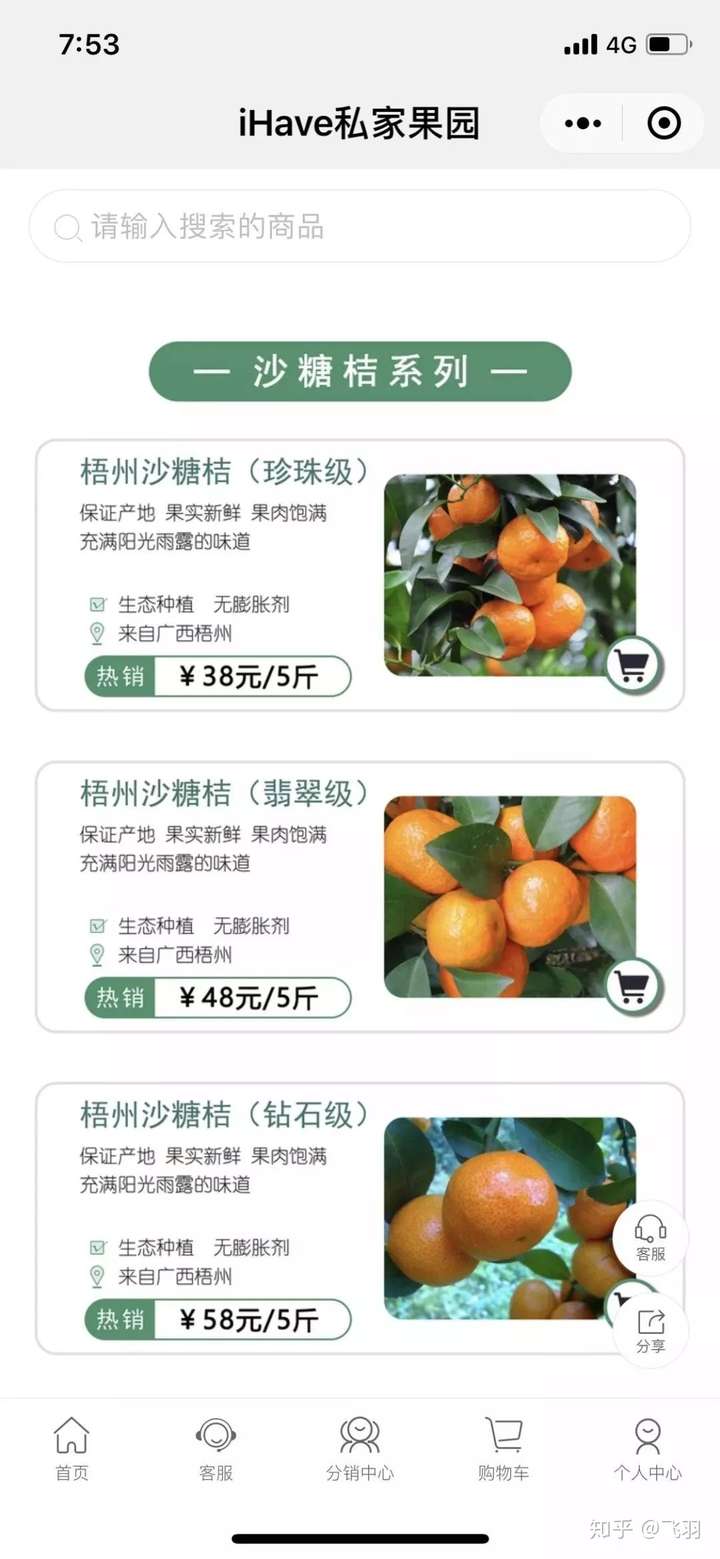Share the page with the floating 分享 button
Viewport: 720px width, 1559px height.
(x=651, y=1330)
